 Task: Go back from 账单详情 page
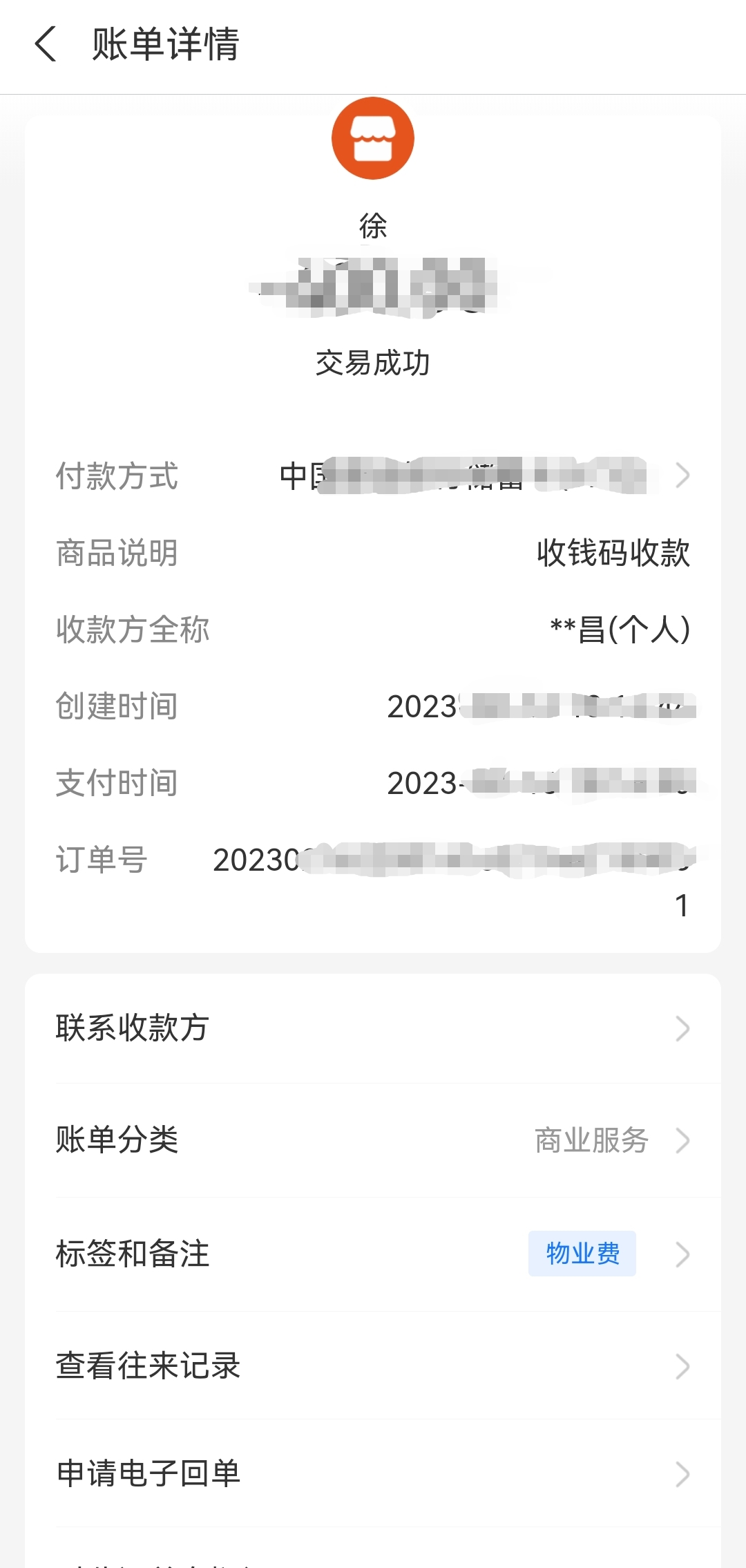46,44
